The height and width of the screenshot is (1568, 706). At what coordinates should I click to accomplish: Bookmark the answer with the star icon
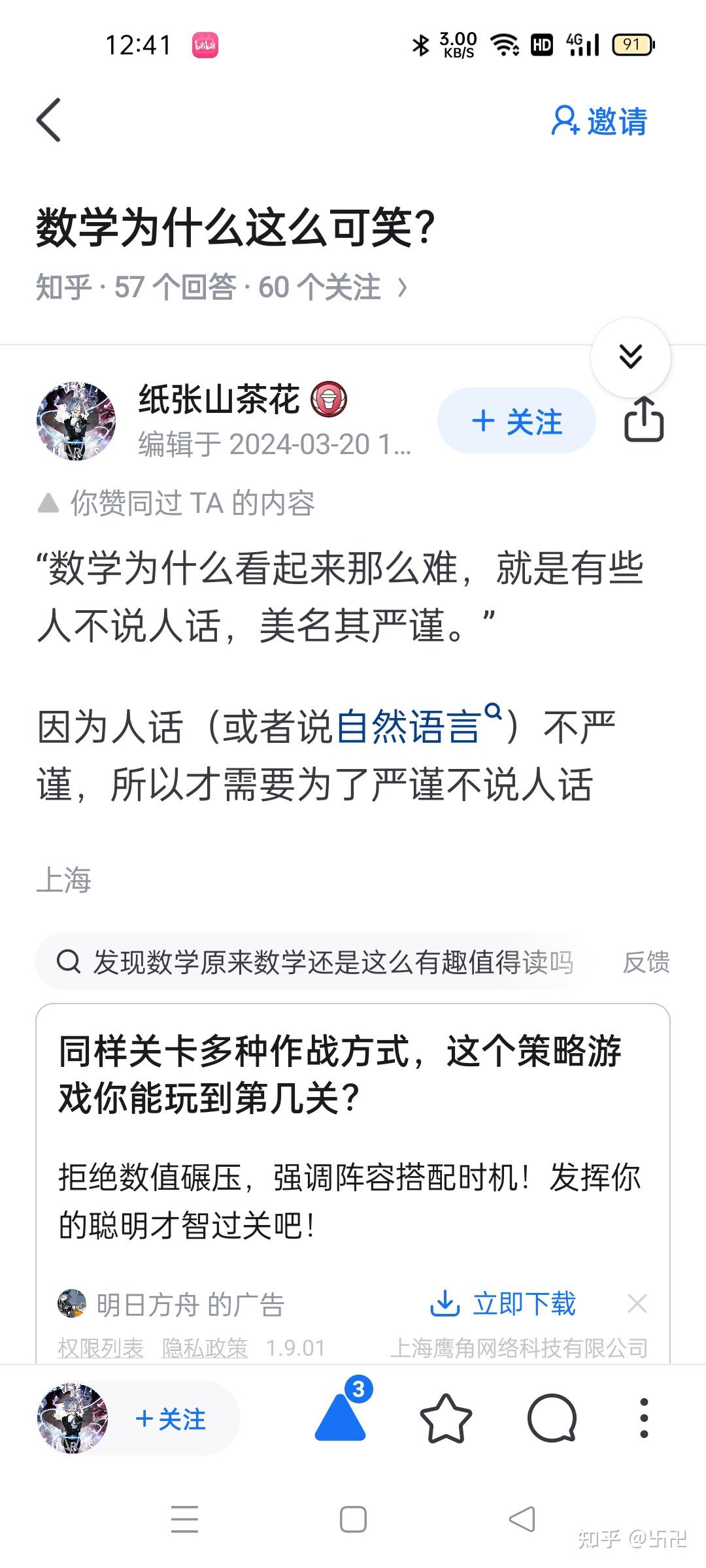click(x=446, y=1419)
